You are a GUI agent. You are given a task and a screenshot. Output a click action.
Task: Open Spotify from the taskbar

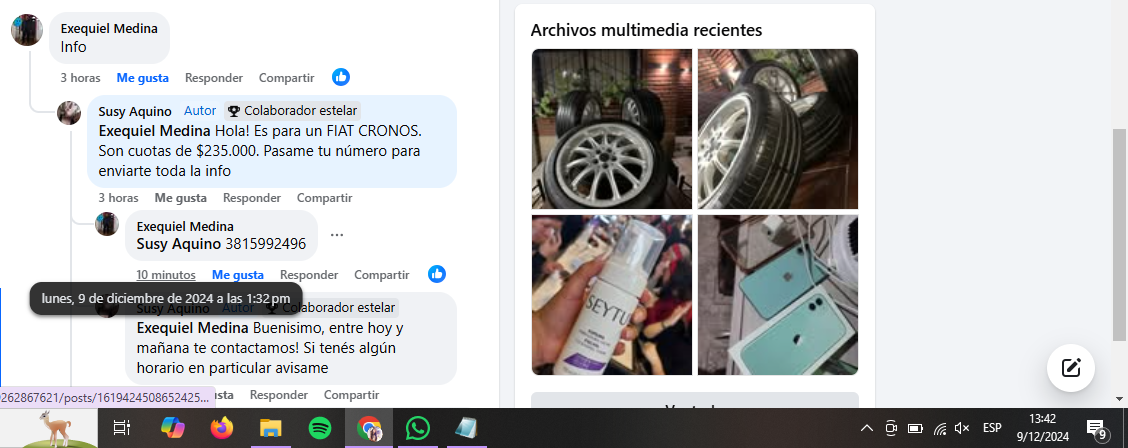point(320,428)
